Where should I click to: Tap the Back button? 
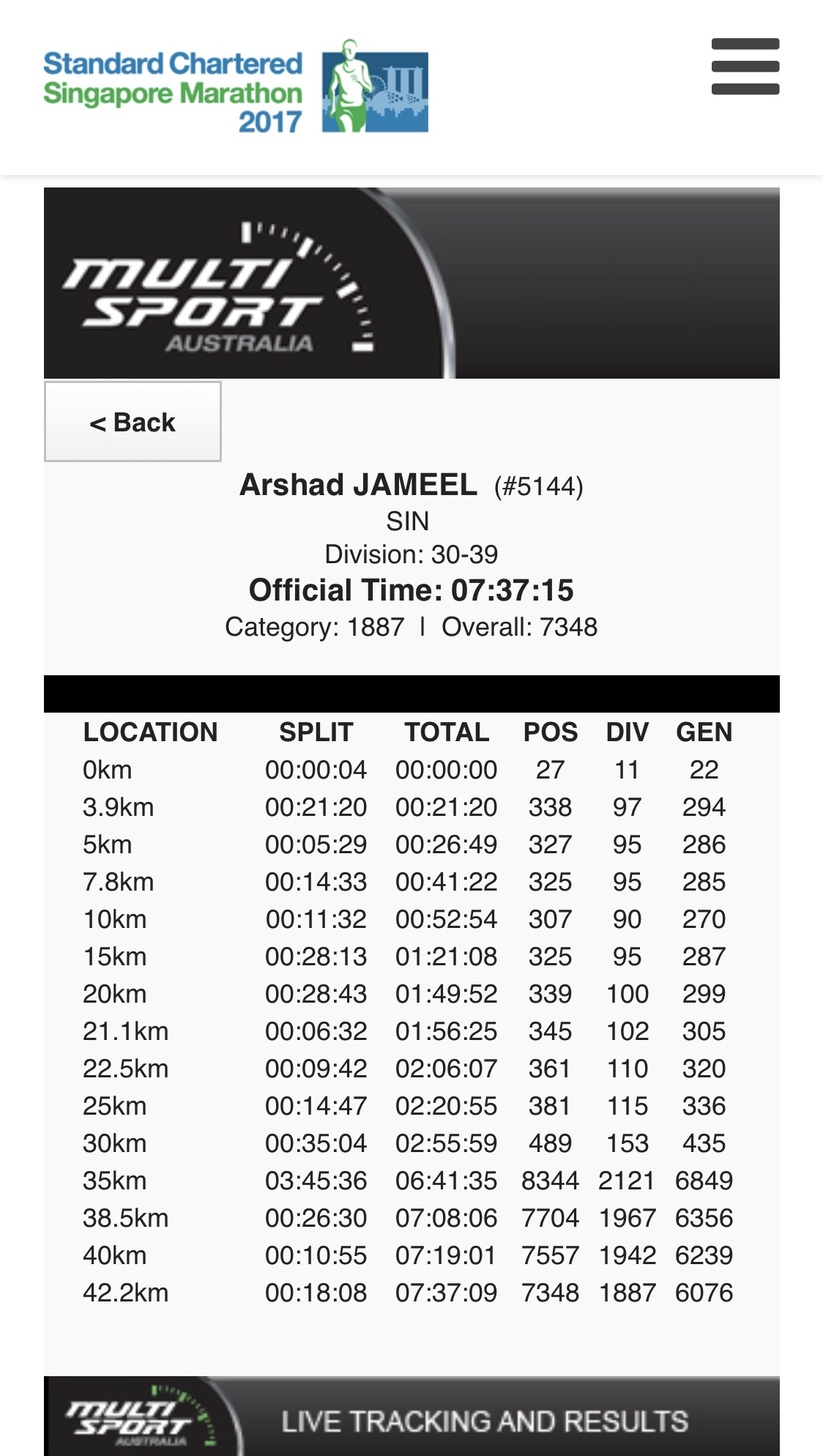133,422
